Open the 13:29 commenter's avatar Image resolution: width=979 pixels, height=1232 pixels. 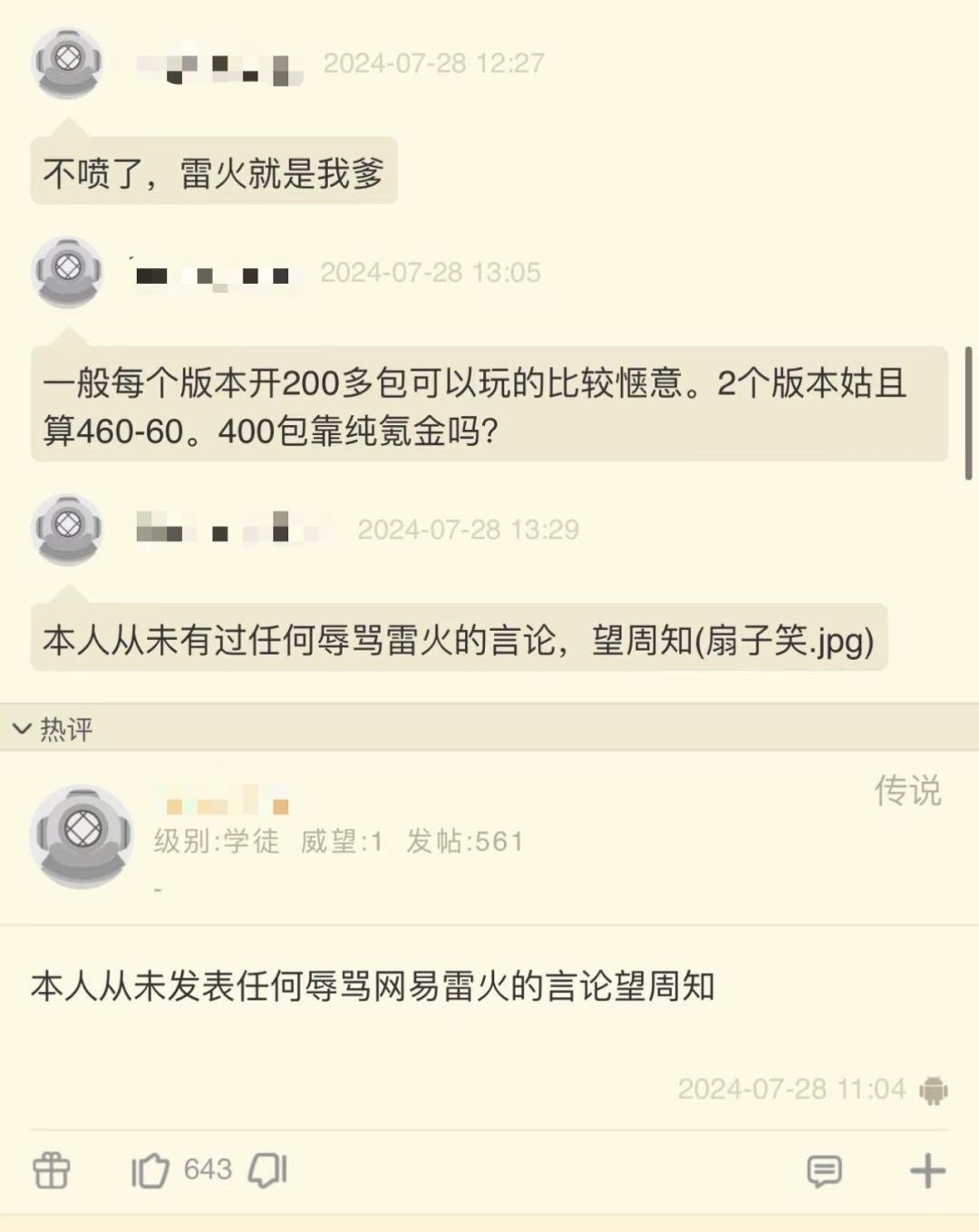tap(67, 529)
